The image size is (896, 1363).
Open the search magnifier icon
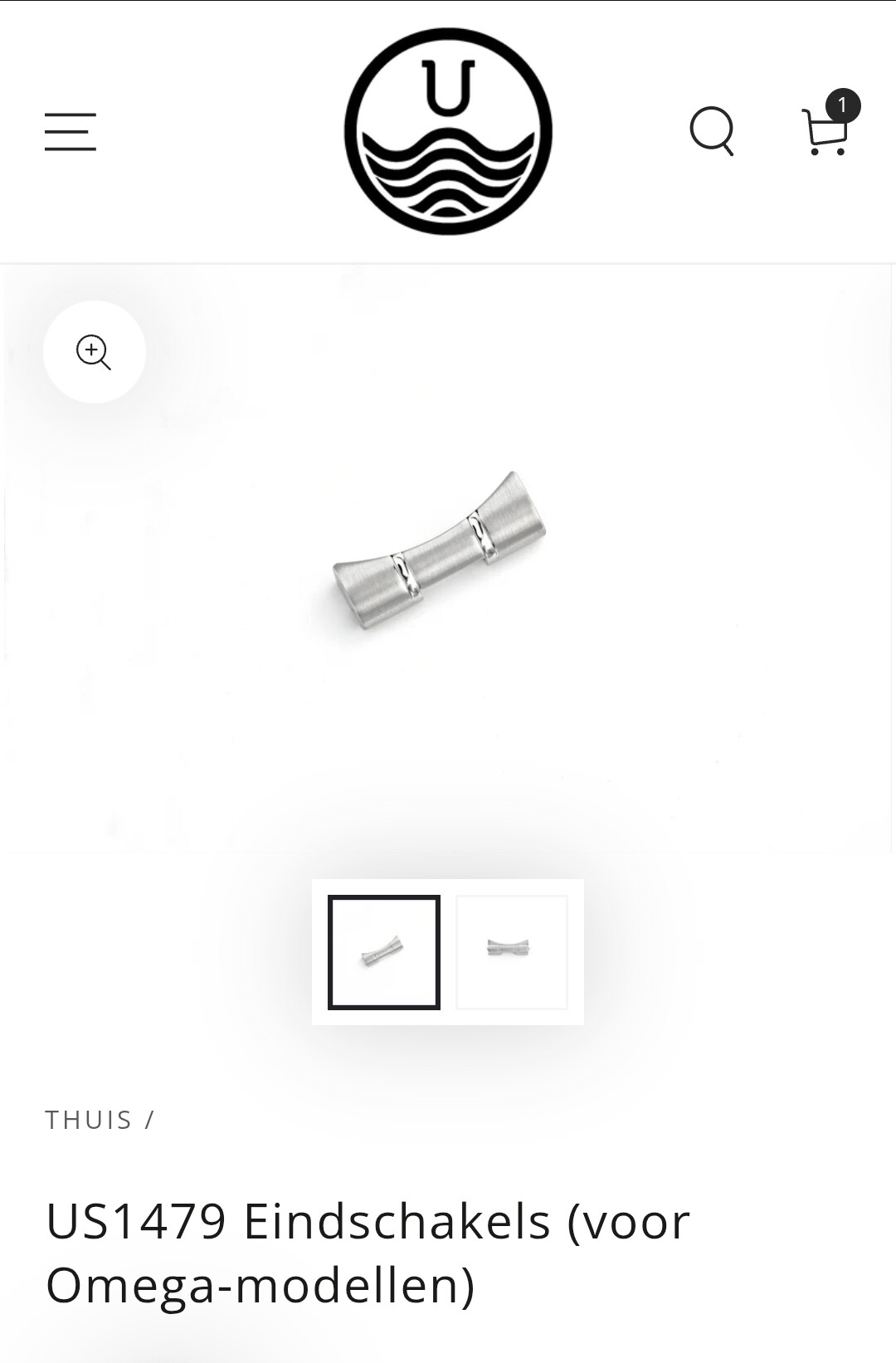coord(712,131)
